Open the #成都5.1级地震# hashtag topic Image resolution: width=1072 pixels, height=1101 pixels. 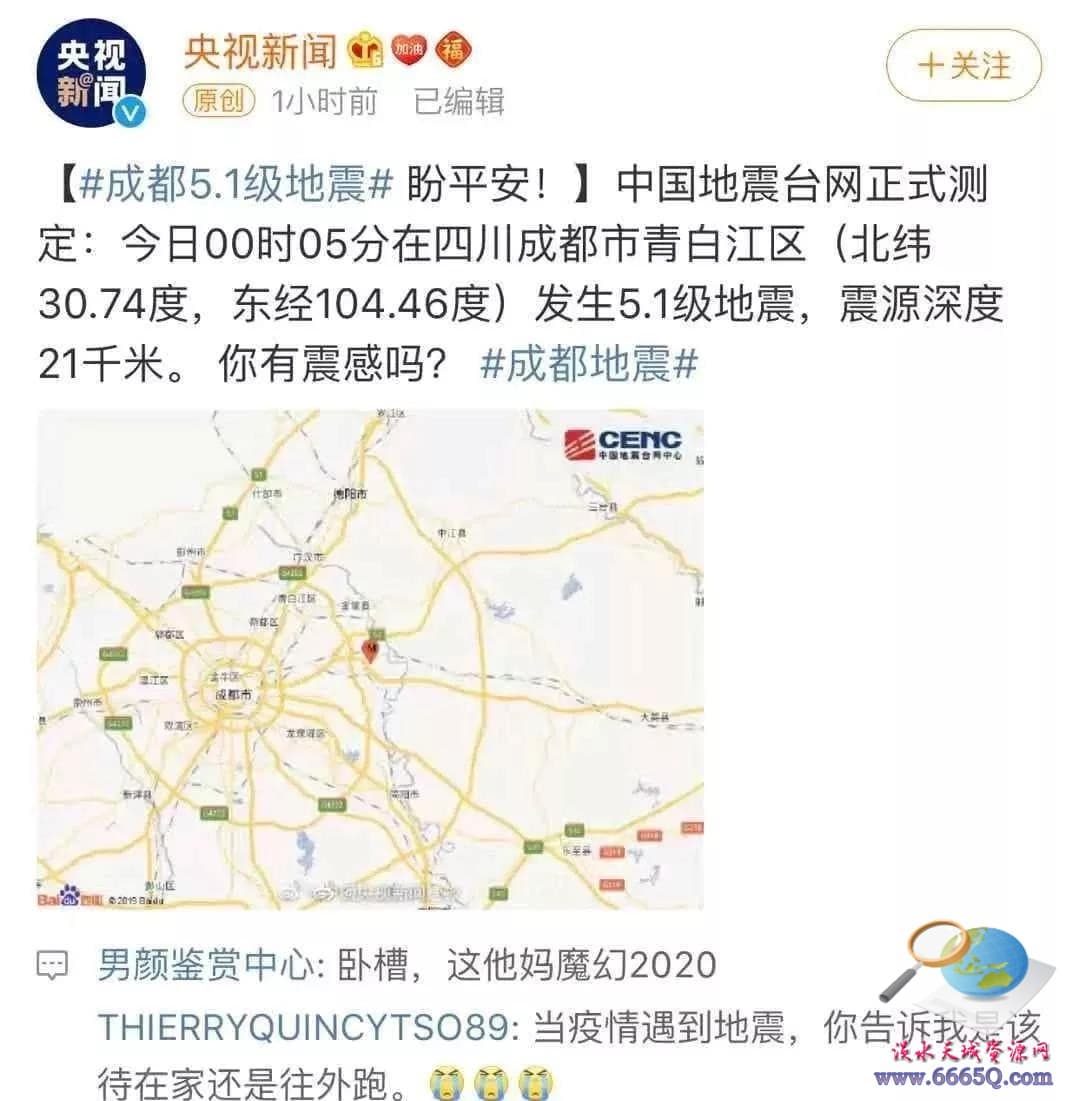[234, 186]
